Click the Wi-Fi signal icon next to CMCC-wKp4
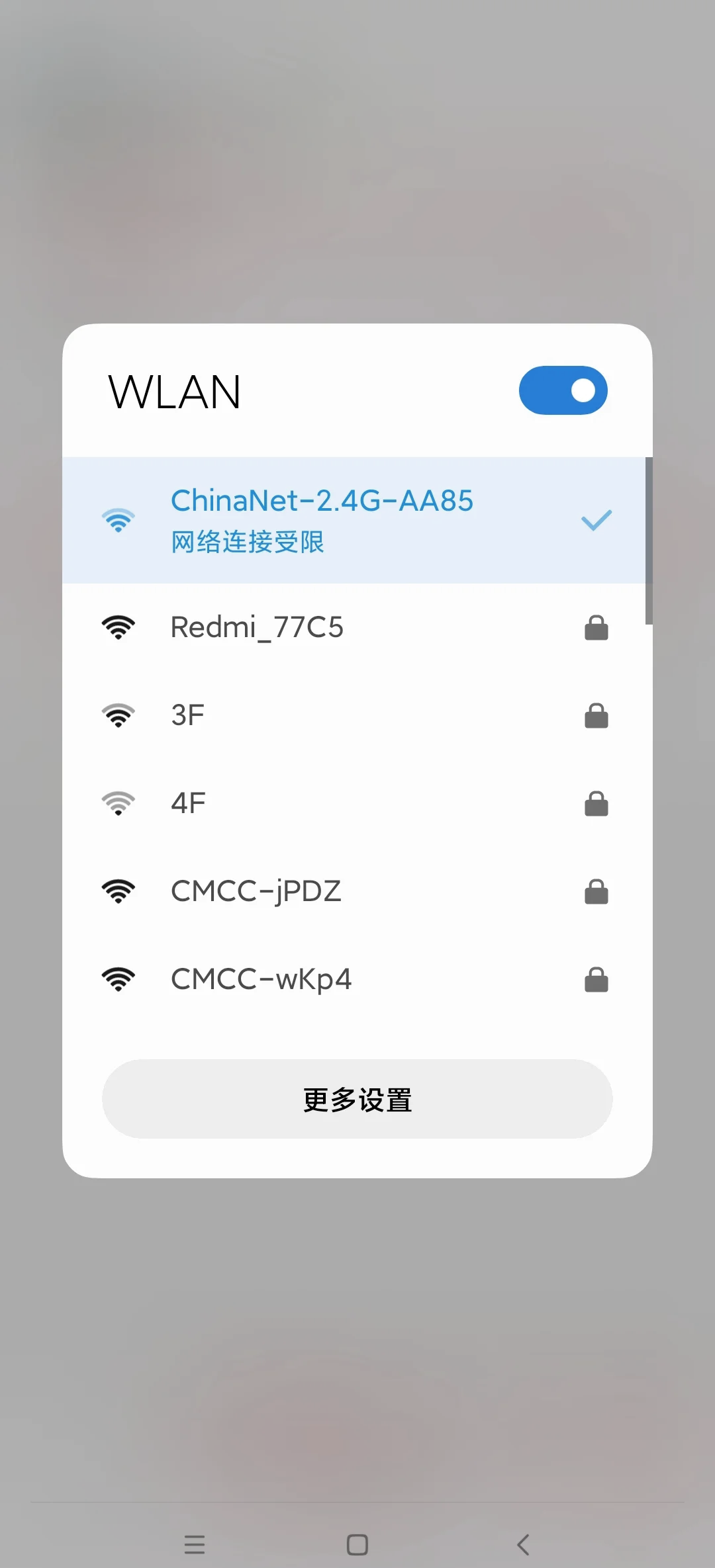Viewport: 715px width, 1568px height. (x=119, y=979)
